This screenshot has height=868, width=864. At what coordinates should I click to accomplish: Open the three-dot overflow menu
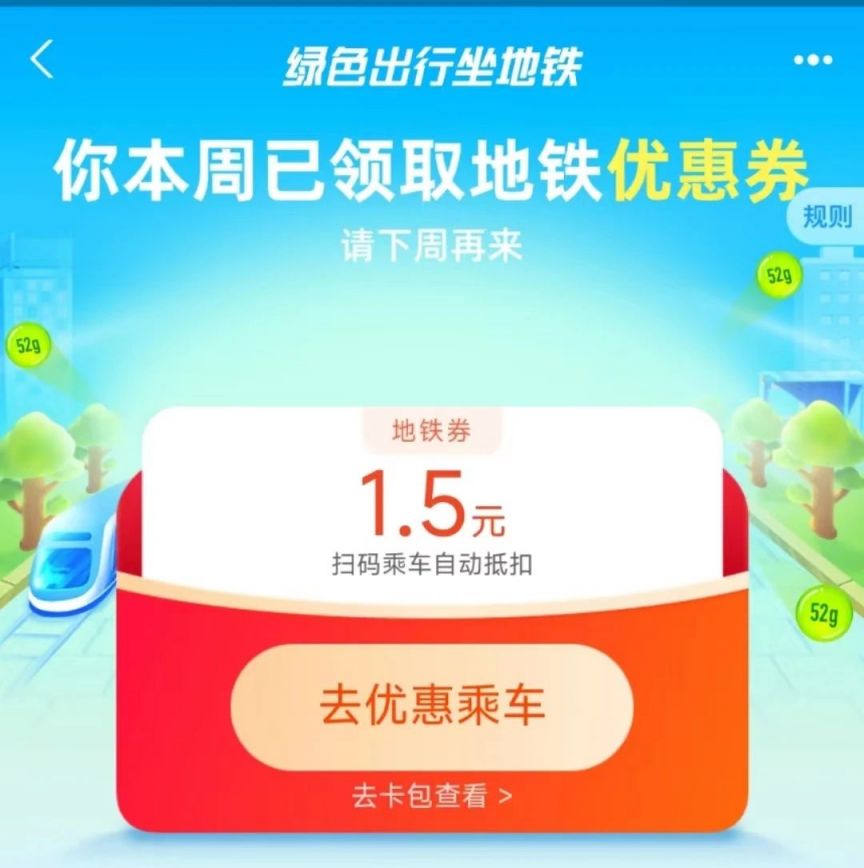pyautogui.click(x=812, y=61)
